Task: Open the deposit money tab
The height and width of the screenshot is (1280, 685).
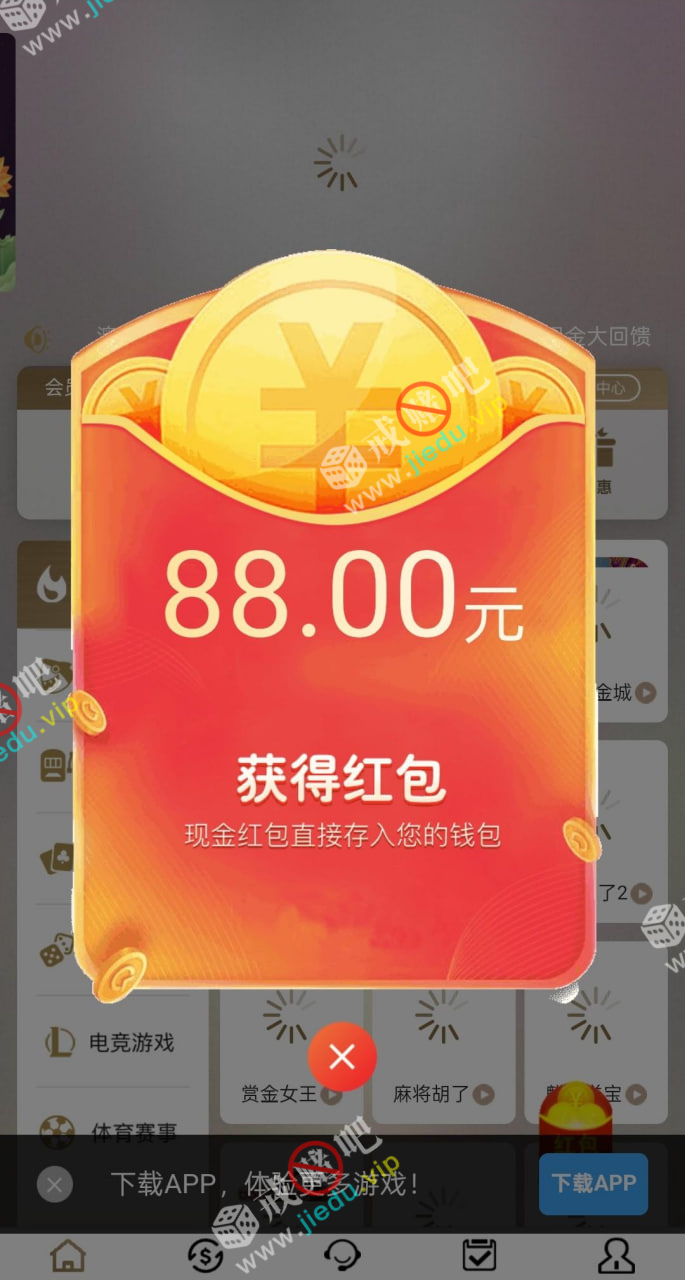Action: point(205,1256)
